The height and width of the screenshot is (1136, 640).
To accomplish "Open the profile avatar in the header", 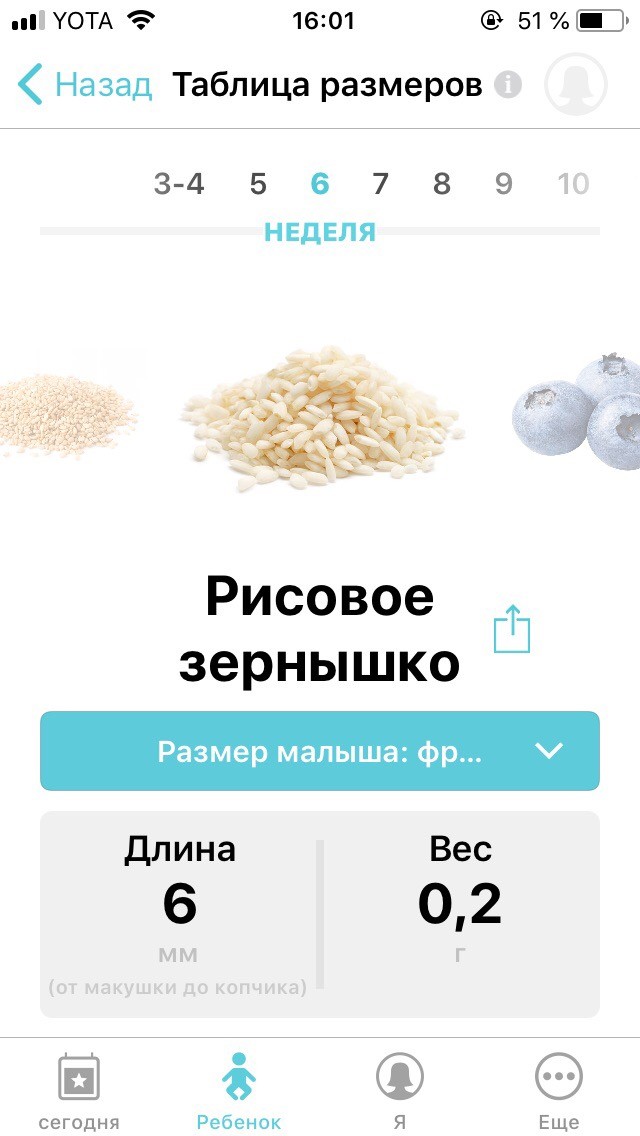I will point(575,84).
